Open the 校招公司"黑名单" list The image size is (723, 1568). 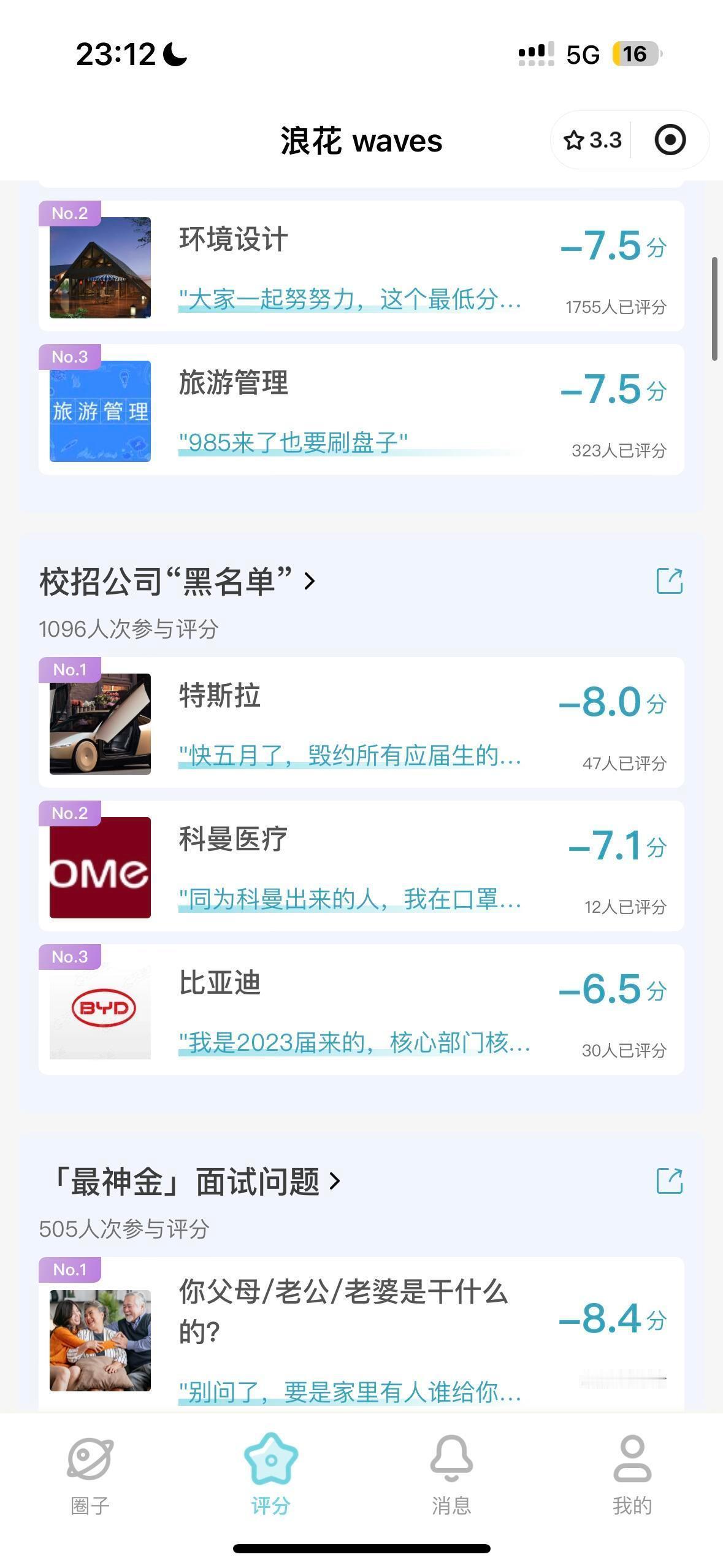tap(177, 581)
